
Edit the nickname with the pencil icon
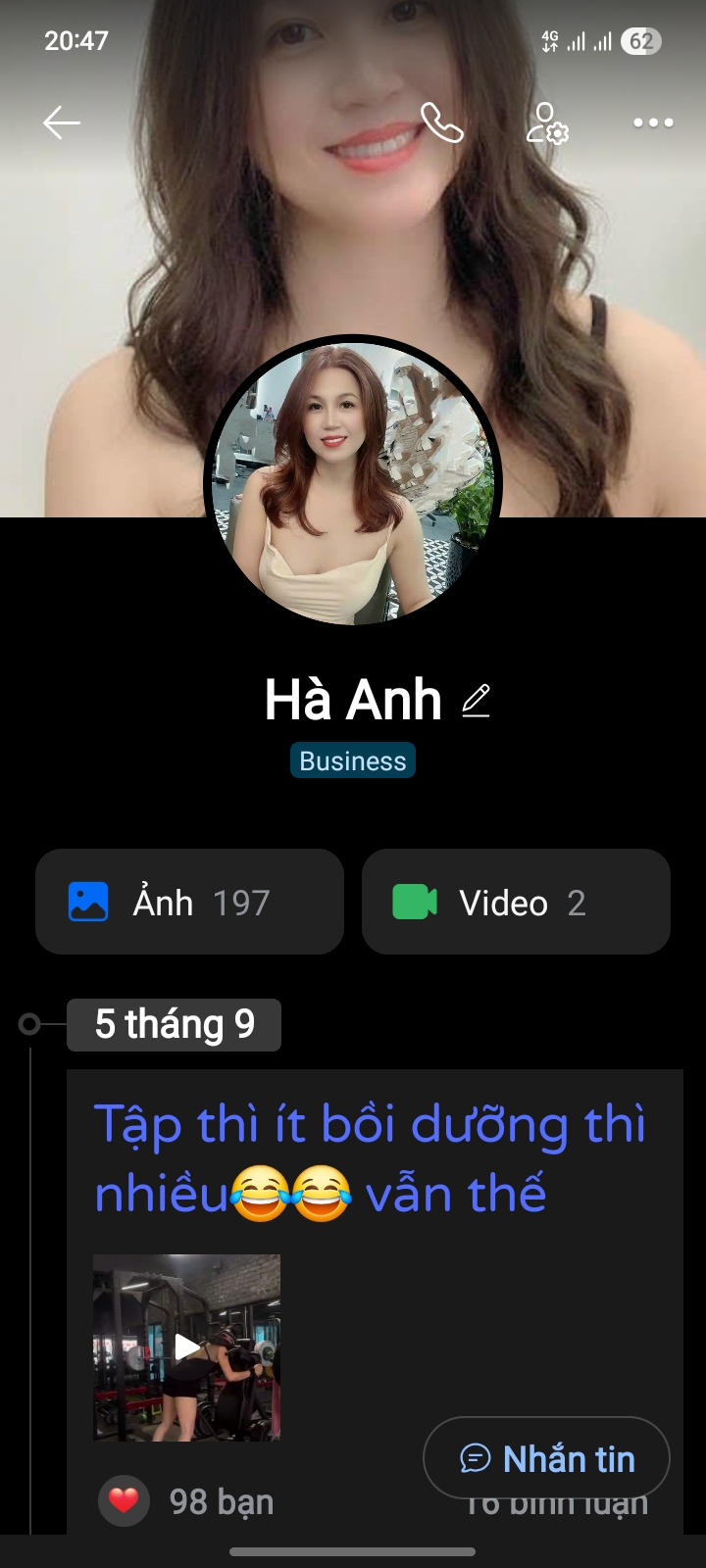pos(476,701)
